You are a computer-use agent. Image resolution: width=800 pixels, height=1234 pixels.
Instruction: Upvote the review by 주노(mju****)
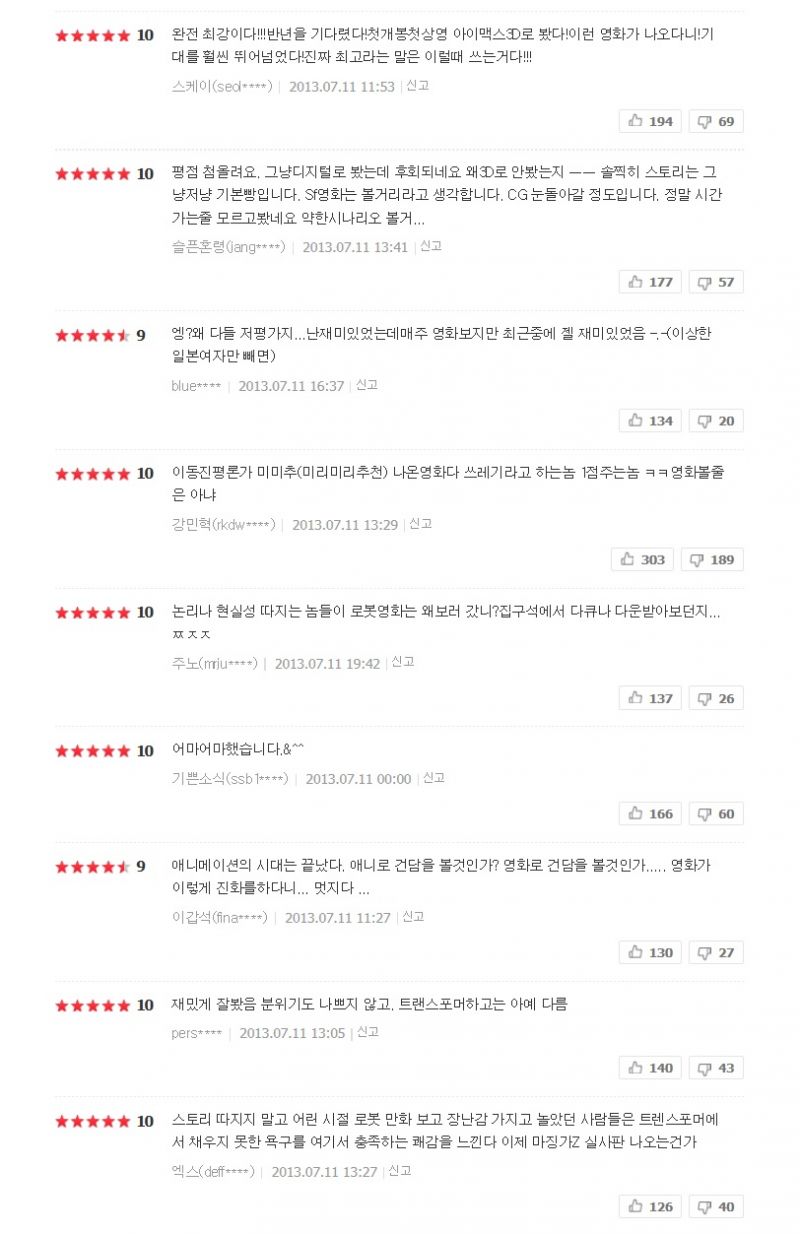tap(650, 698)
